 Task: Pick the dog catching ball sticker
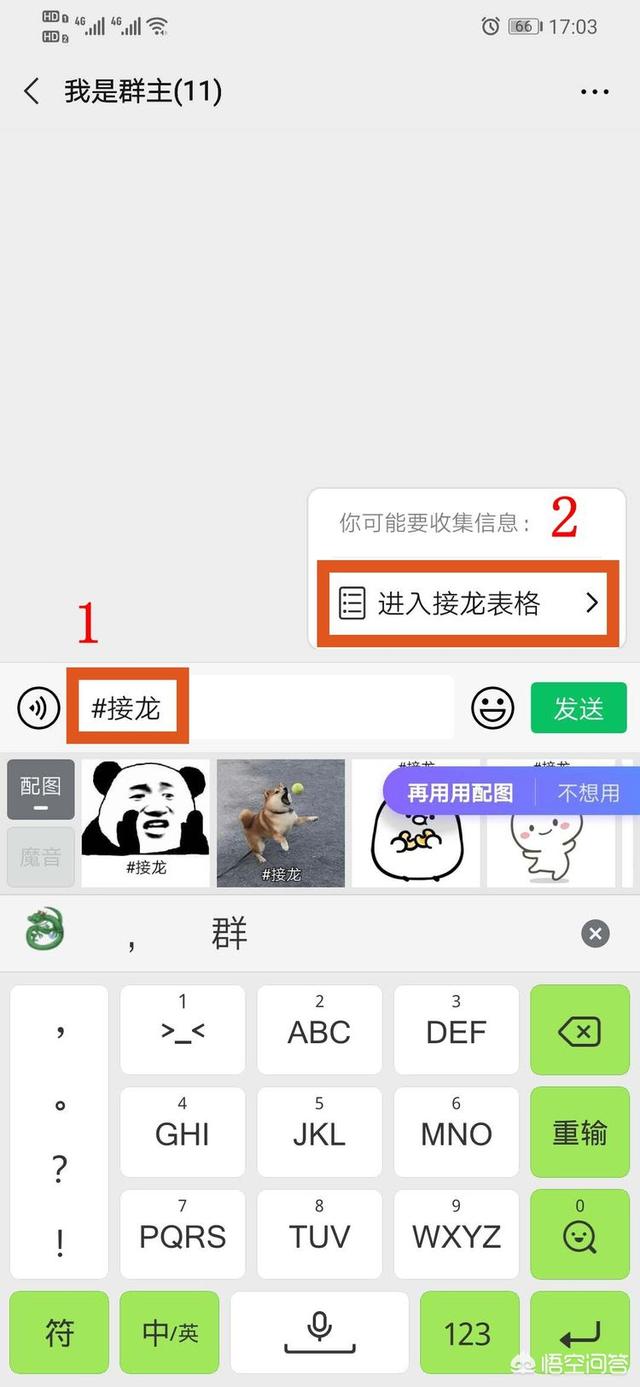click(x=281, y=822)
